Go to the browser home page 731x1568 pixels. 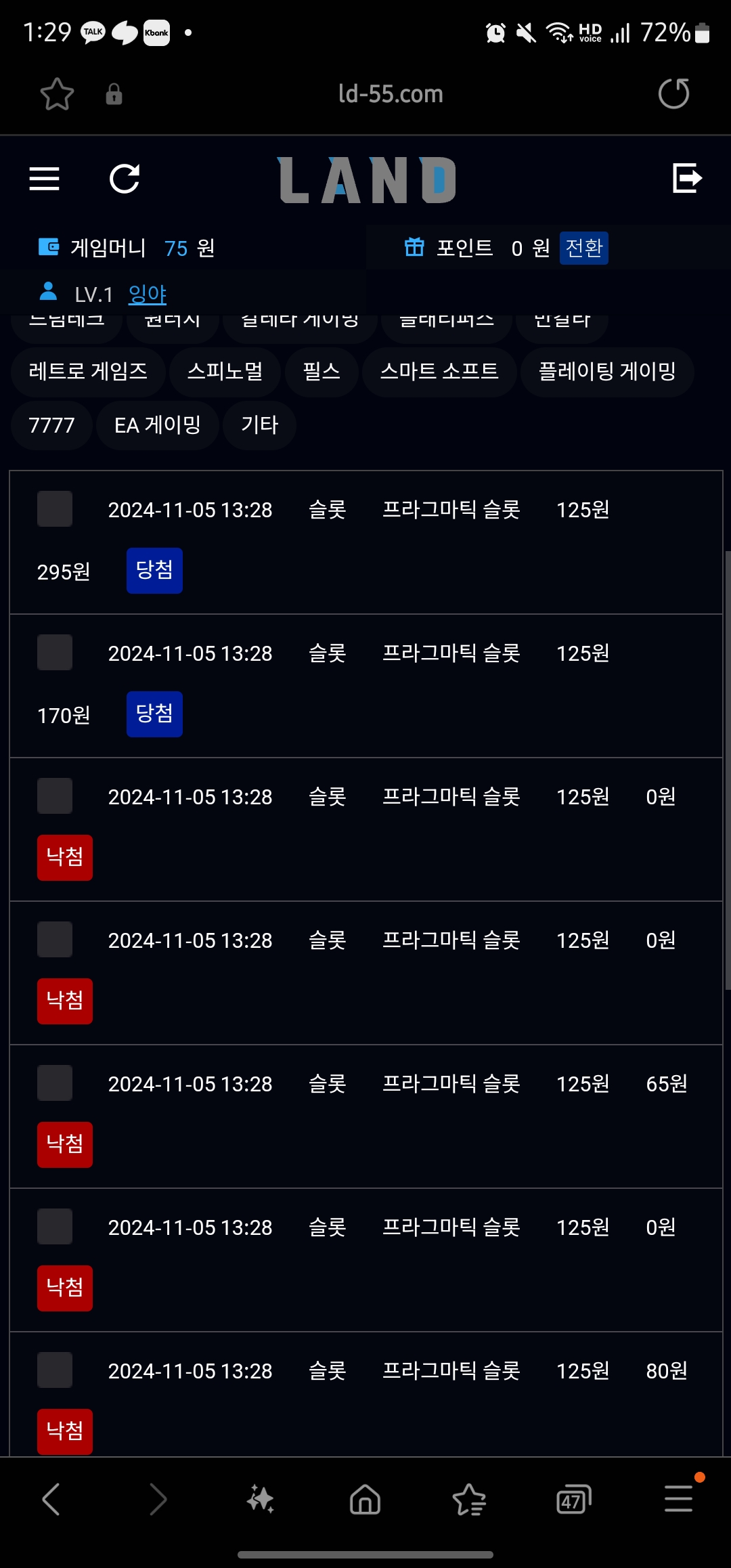pyautogui.click(x=365, y=1499)
